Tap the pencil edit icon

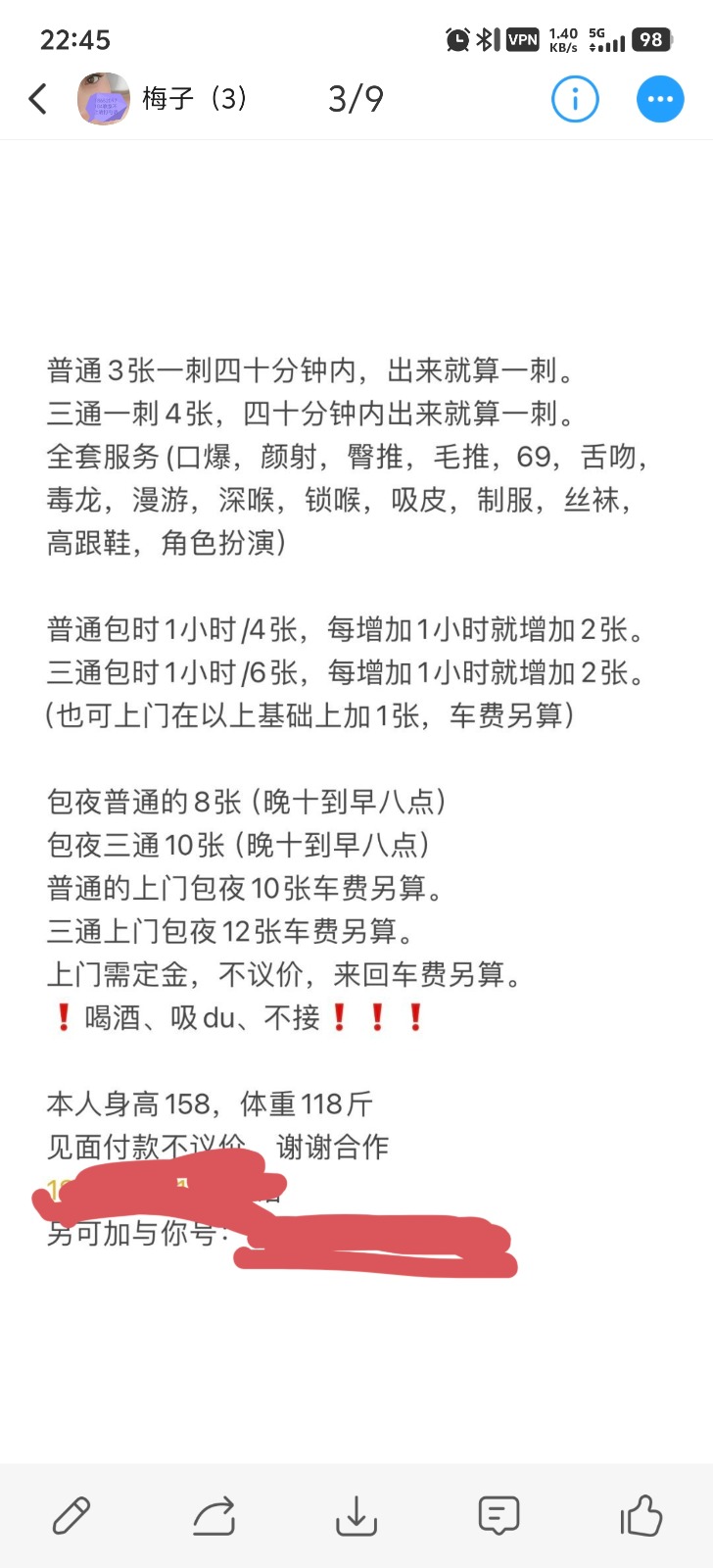(71, 1515)
